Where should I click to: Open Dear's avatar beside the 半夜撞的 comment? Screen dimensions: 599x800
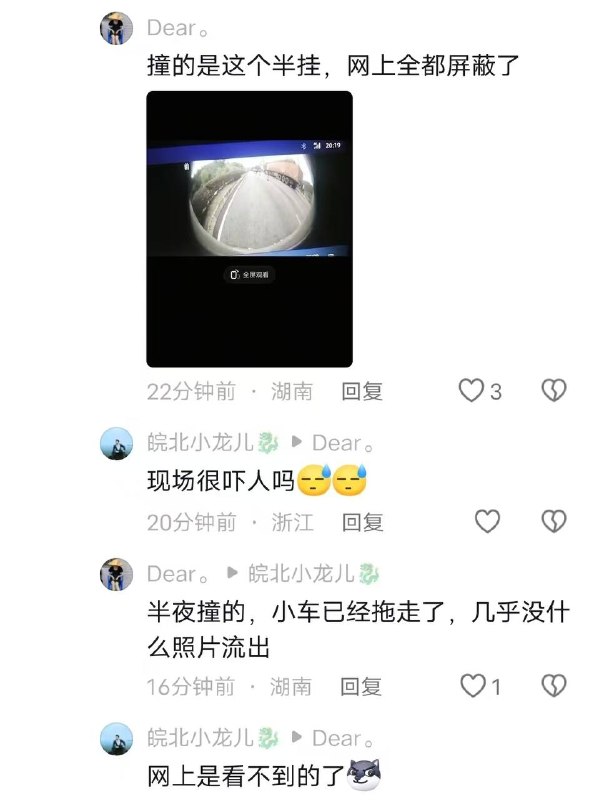click(116, 574)
